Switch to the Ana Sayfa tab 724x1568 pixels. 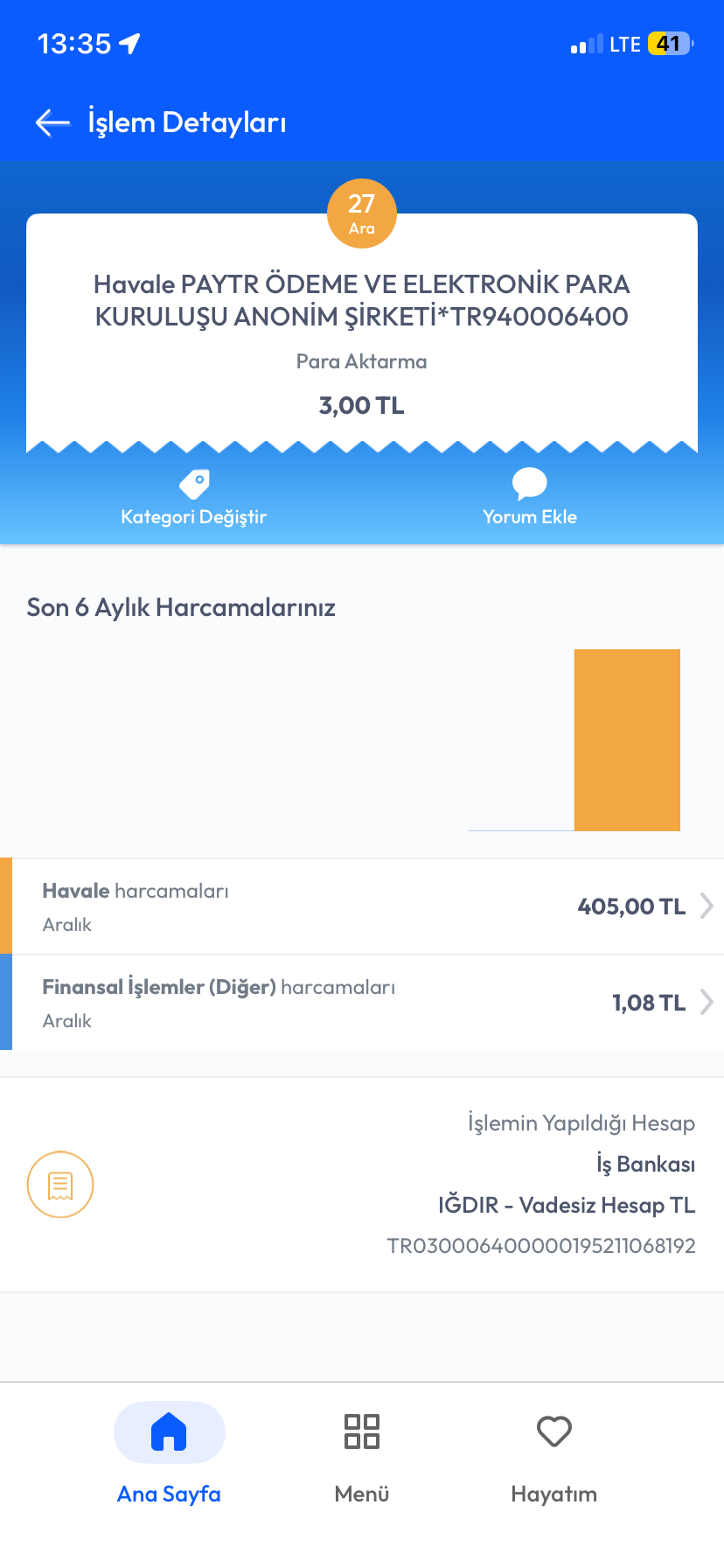tap(169, 1453)
